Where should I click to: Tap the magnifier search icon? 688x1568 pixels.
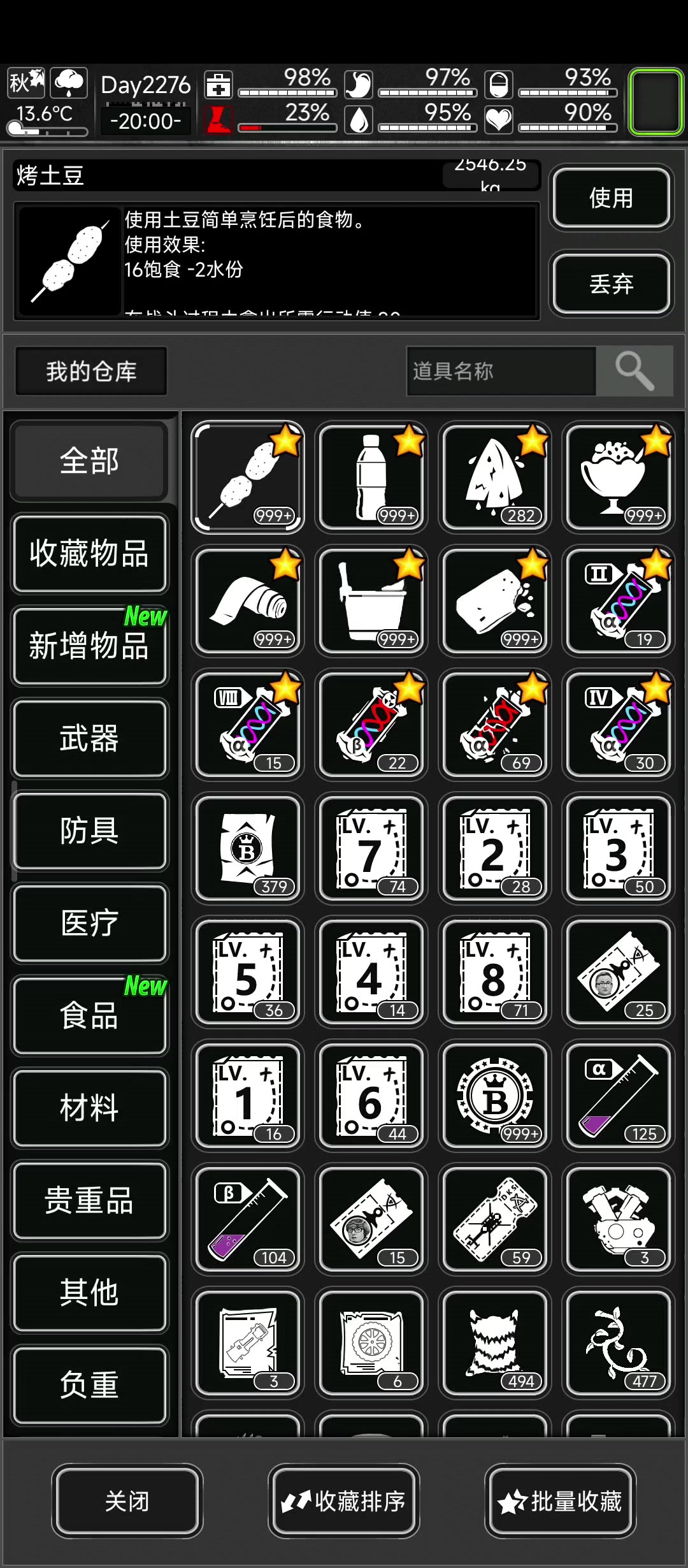(x=634, y=371)
